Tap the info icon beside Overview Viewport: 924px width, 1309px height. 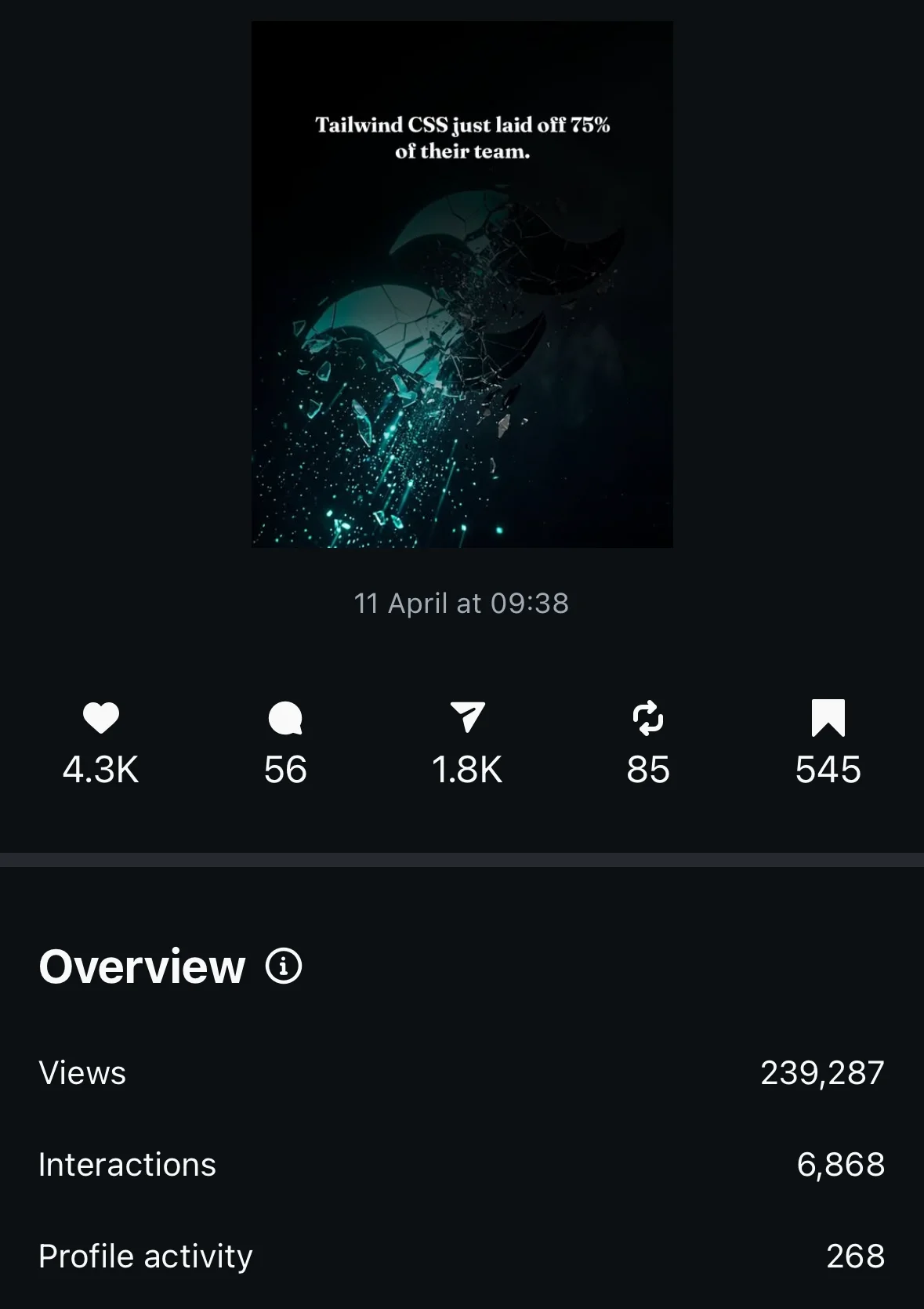coord(284,966)
